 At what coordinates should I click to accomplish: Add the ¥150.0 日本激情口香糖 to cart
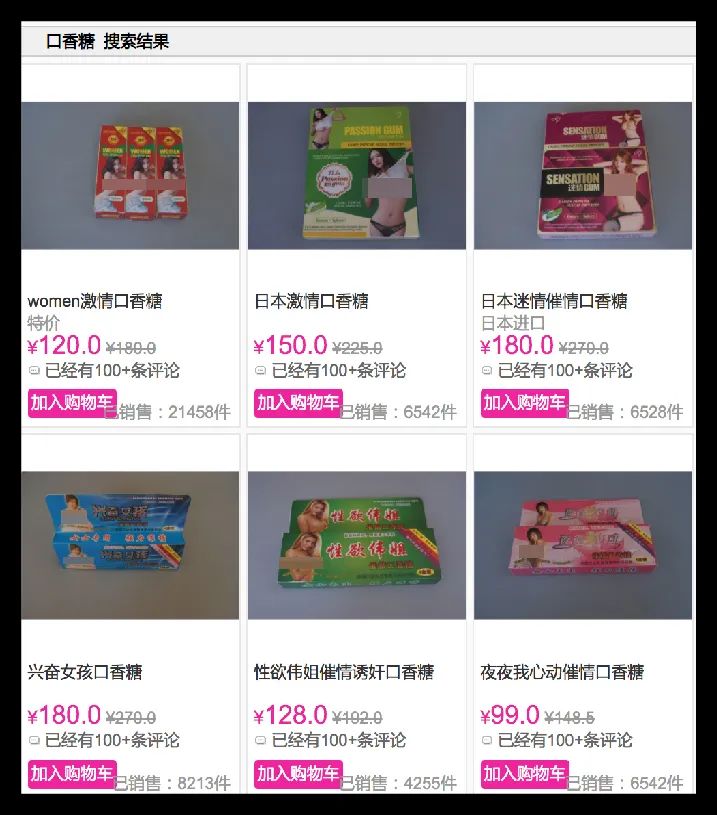click(x=298, y=403)
